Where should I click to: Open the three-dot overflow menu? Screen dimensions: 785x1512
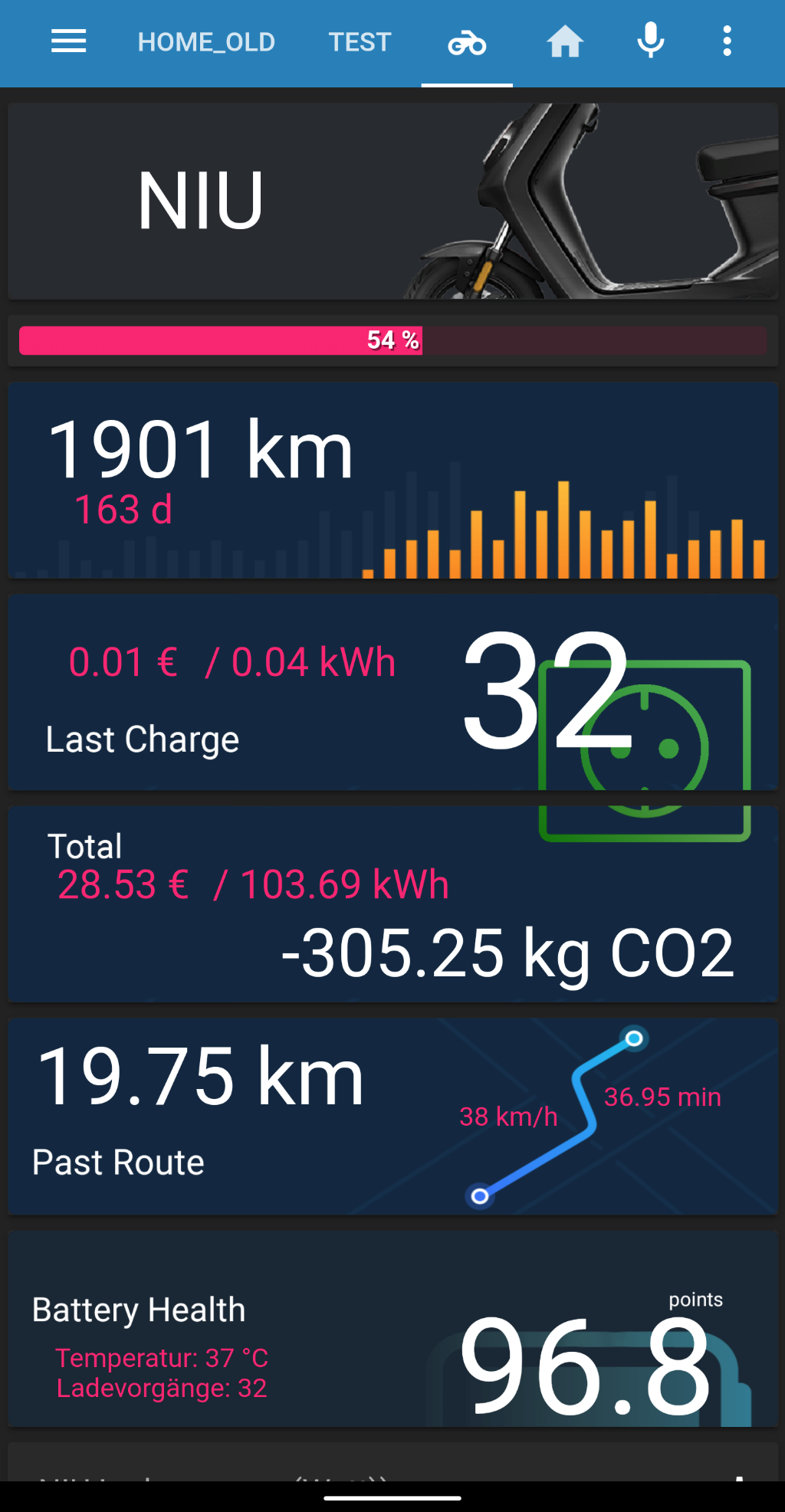point(727,41)
